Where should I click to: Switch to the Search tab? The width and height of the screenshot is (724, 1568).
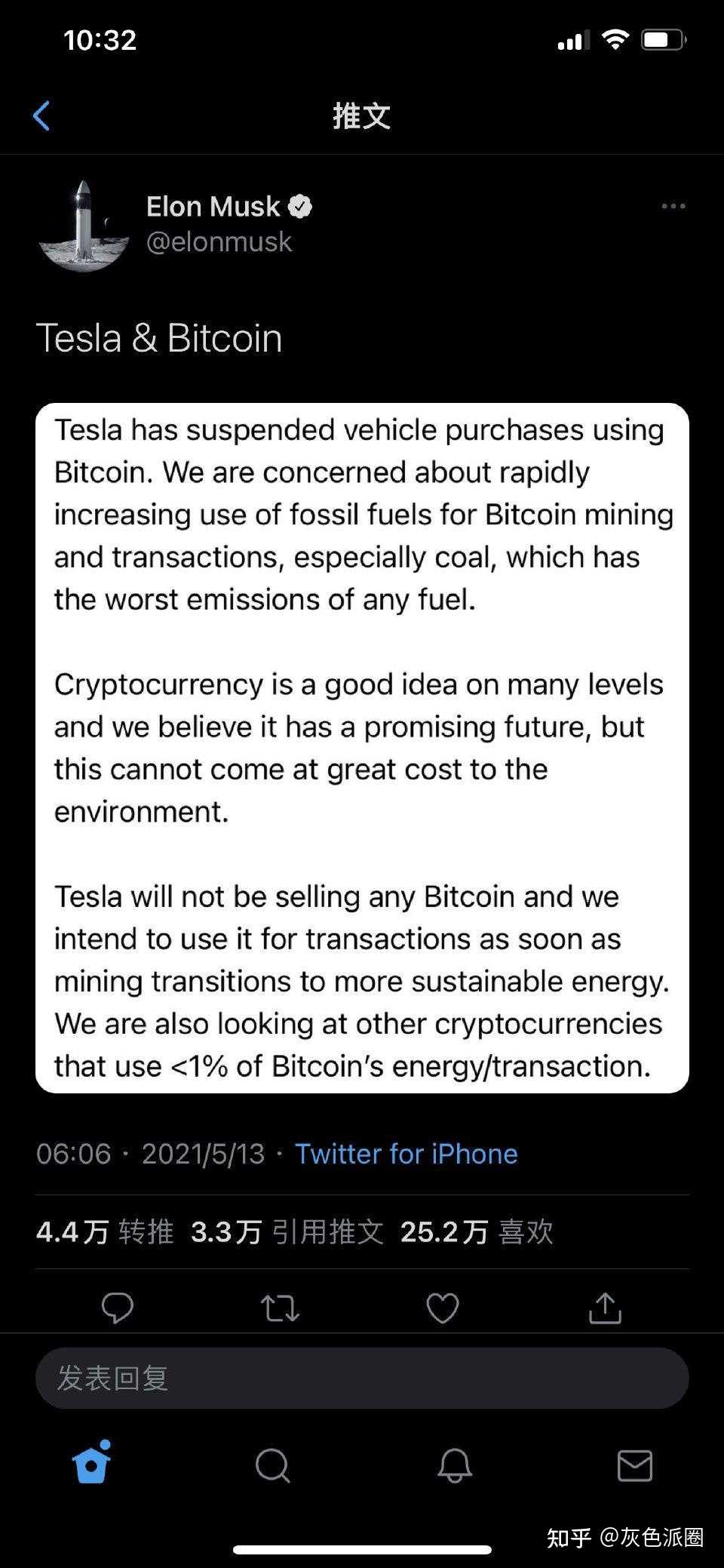[272, 1465]
